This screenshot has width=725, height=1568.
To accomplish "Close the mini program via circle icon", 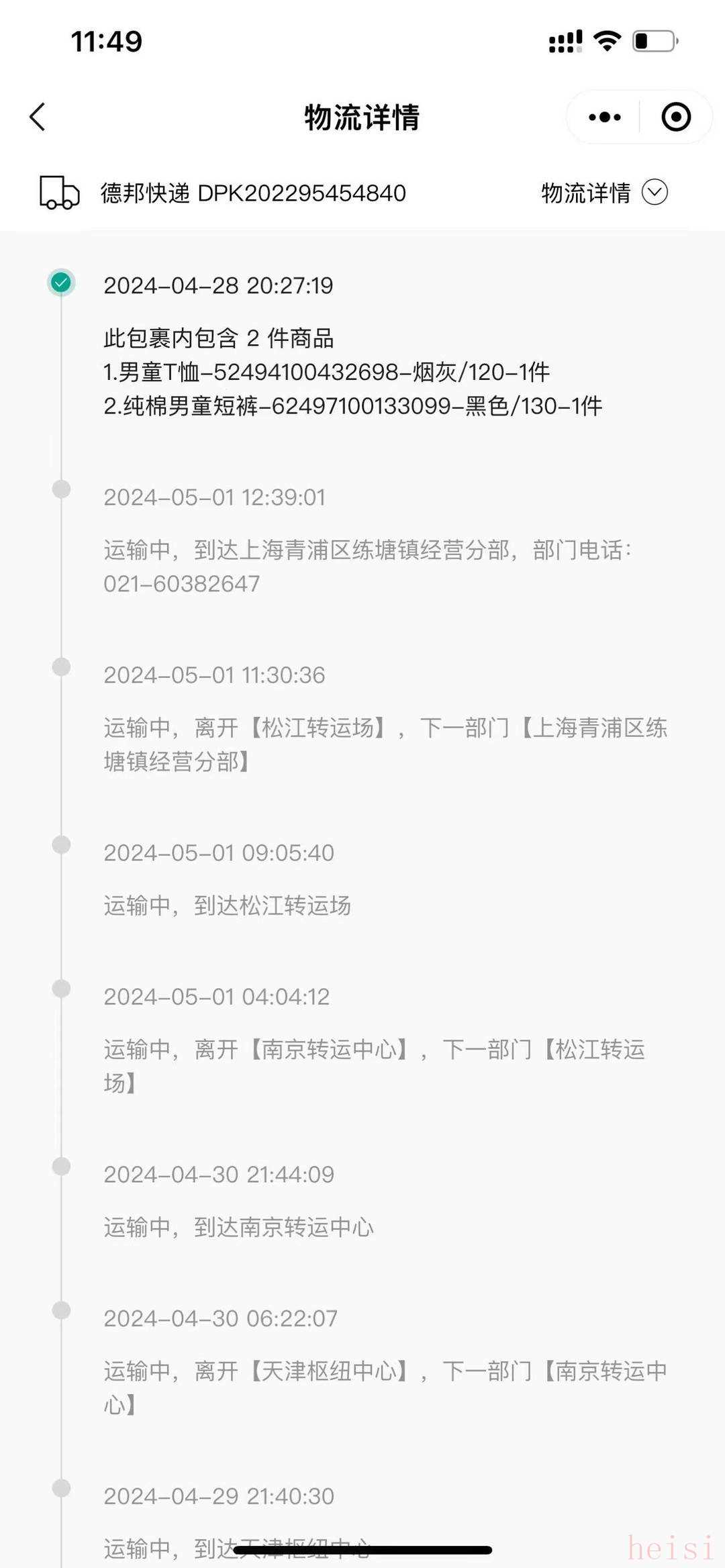I will pyautogui.click(x=676, y=117).
